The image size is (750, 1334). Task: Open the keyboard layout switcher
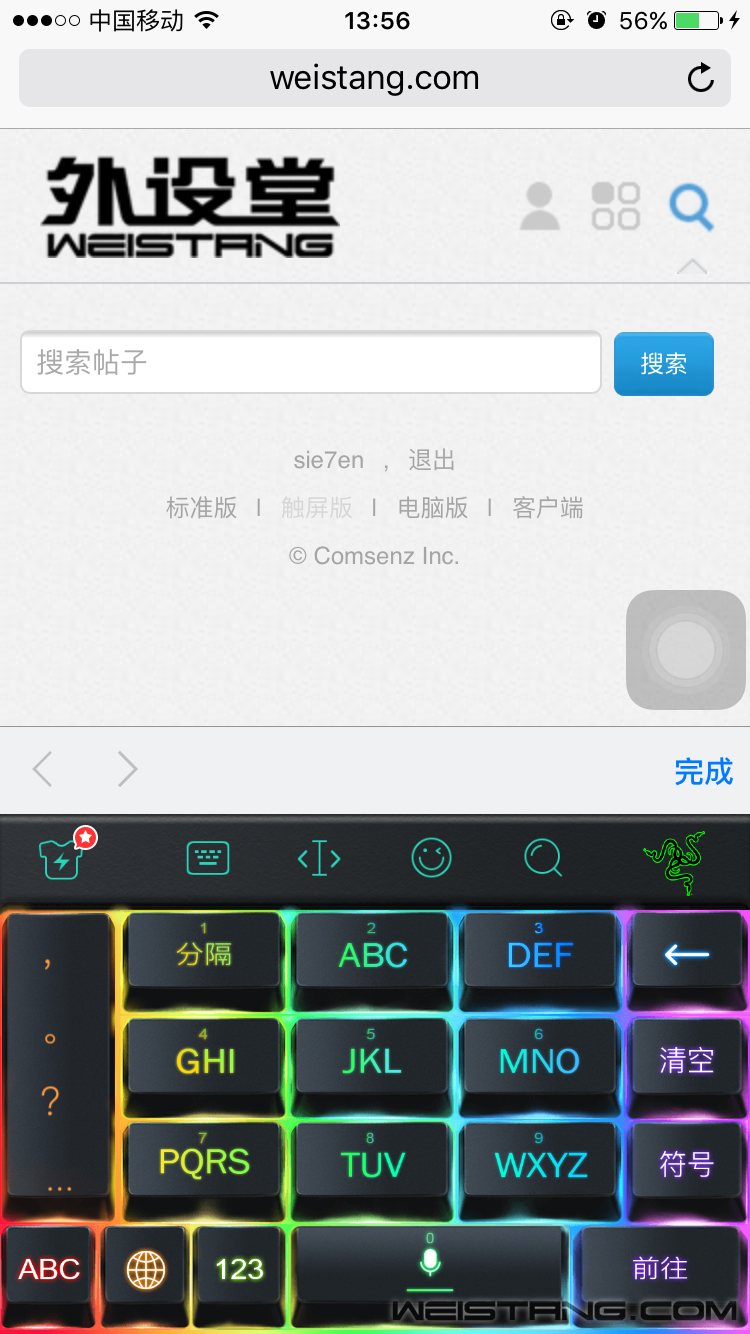(208, 858)
